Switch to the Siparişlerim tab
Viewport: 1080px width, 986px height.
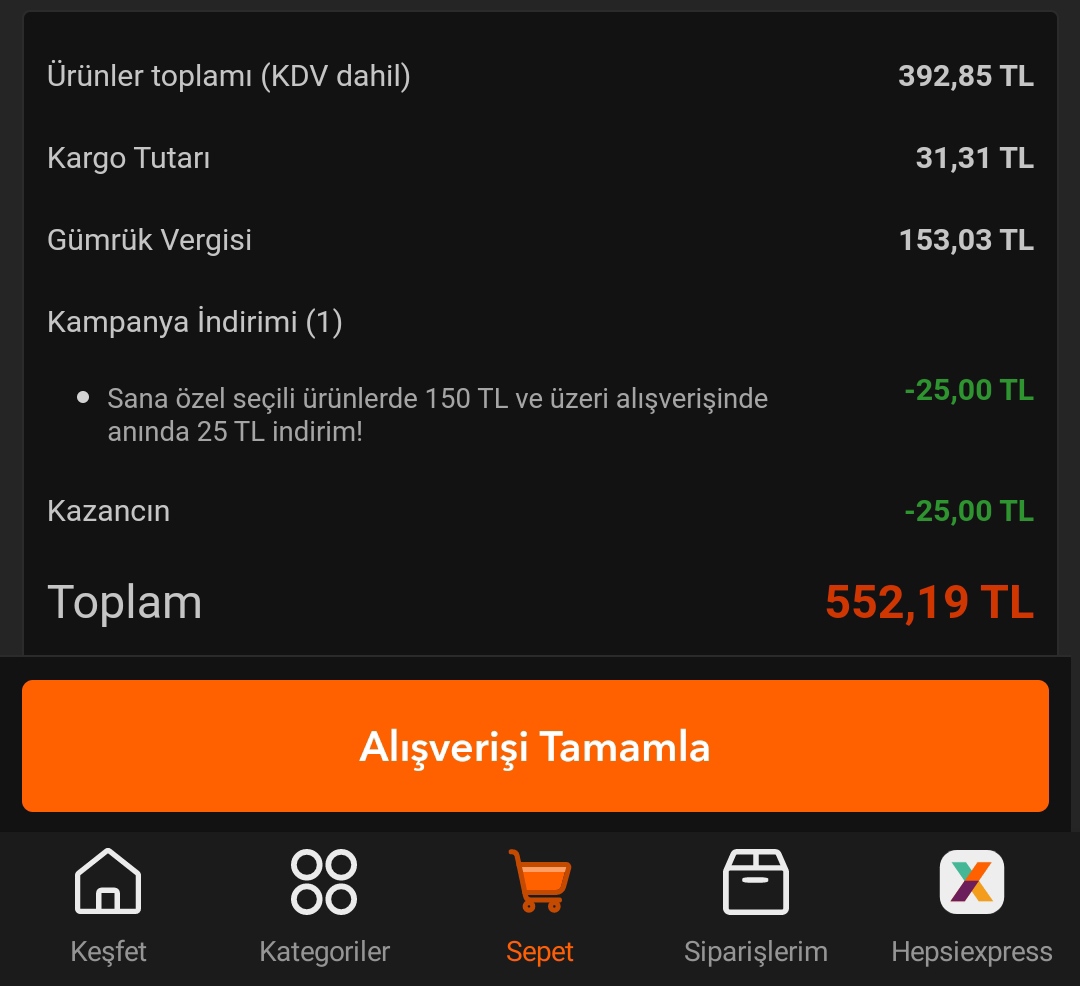(x=755, y=905)
